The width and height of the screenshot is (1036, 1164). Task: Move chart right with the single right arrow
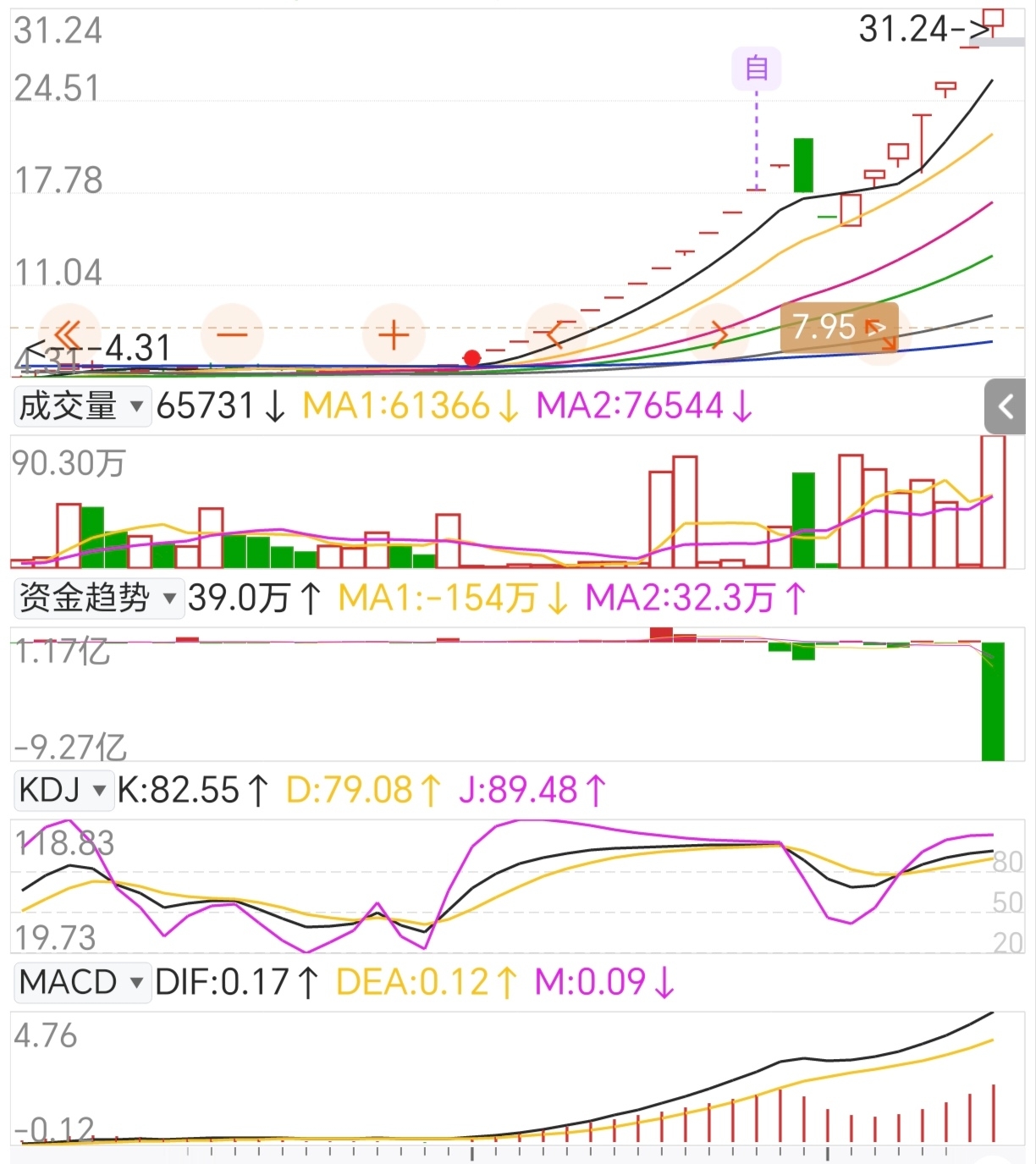pos(719,334)
